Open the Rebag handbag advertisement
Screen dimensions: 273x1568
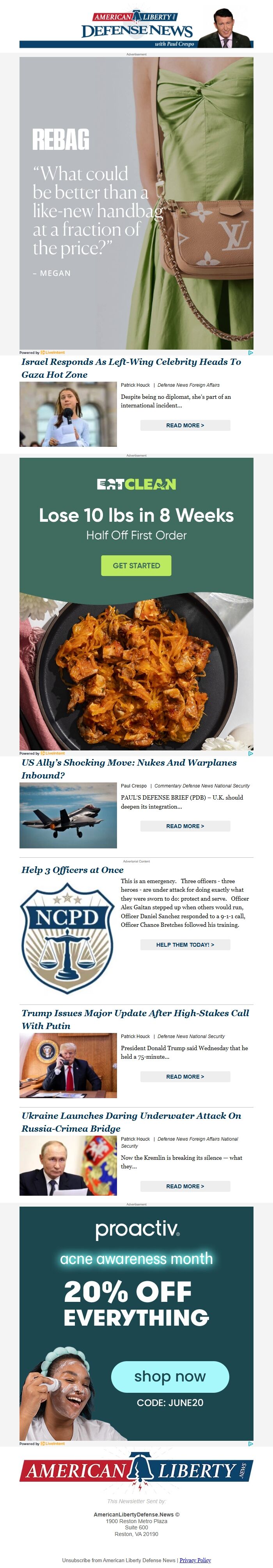point(136,203)
